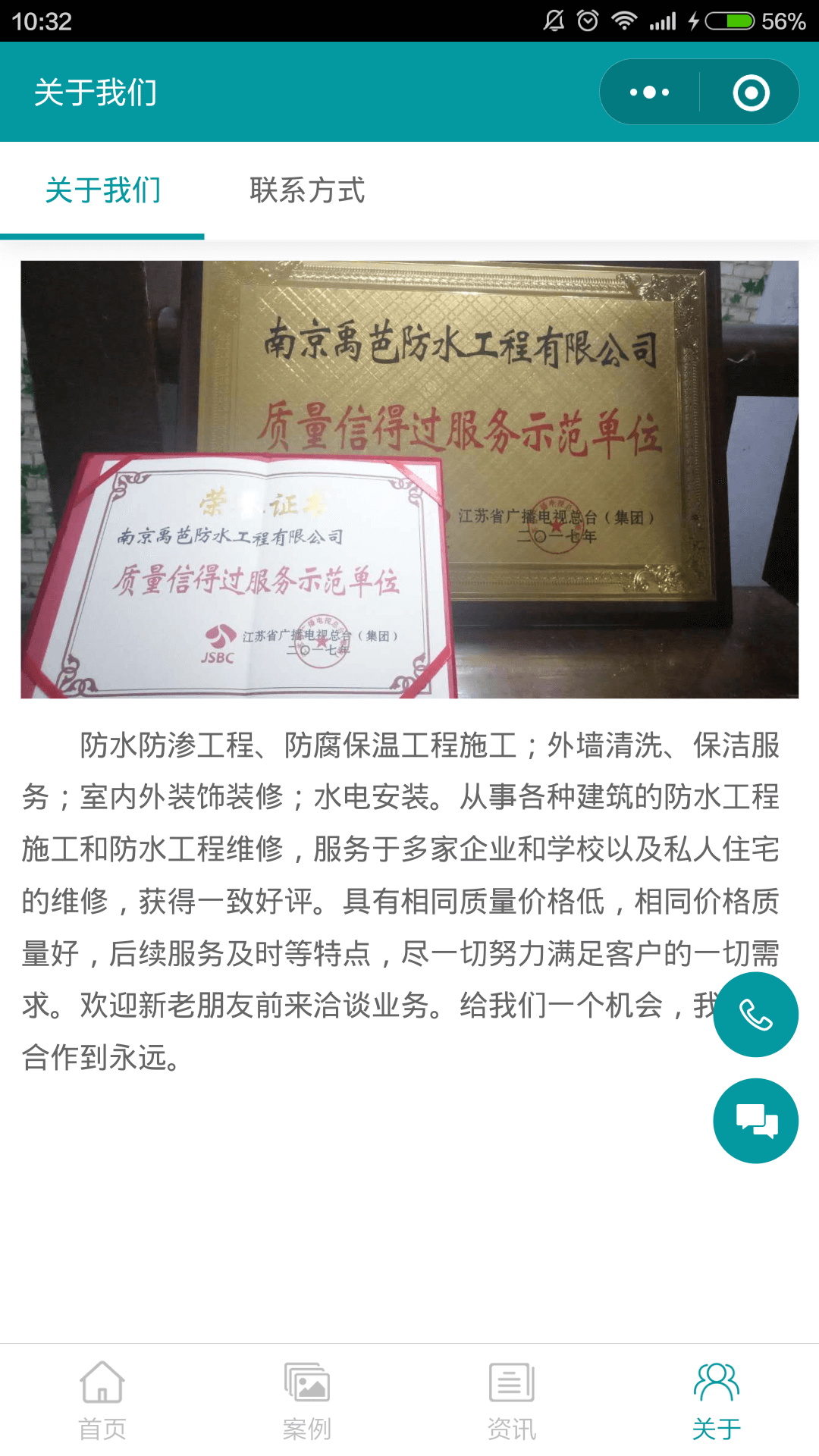Image resolution: width=819 pixels, height=1456 pixels.
Task: Select the 关于我们 top tab
Action: [102, 190]
